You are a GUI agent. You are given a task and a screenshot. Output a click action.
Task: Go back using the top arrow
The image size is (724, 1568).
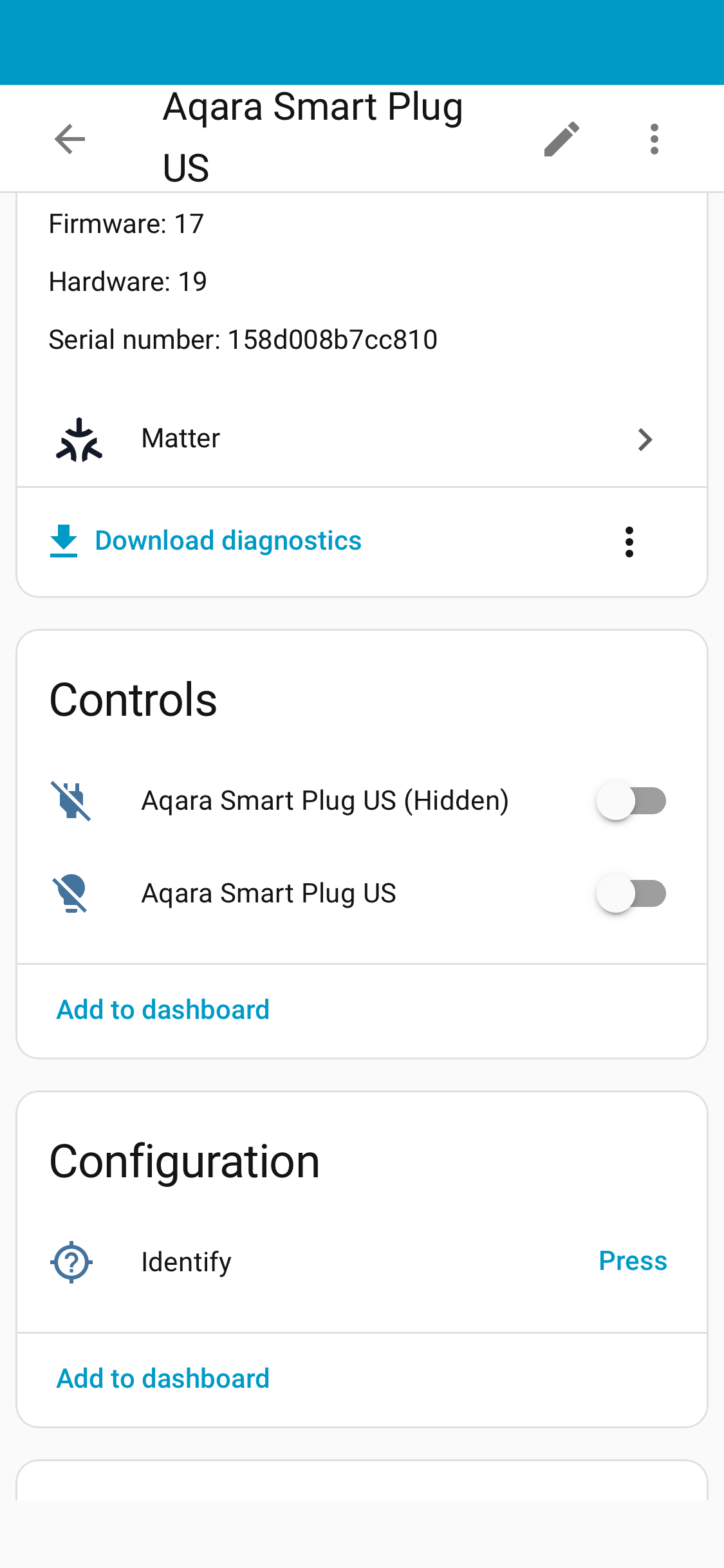coord(70,139)
